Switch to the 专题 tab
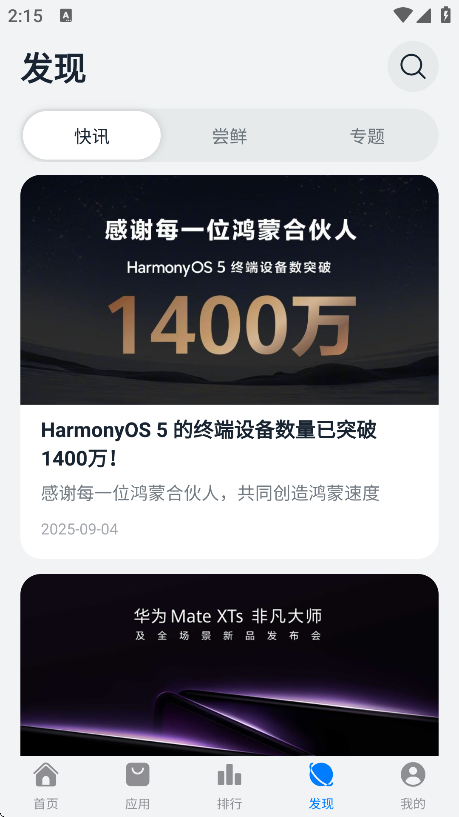This screenshot has width=459, height=817. [367, 135]
